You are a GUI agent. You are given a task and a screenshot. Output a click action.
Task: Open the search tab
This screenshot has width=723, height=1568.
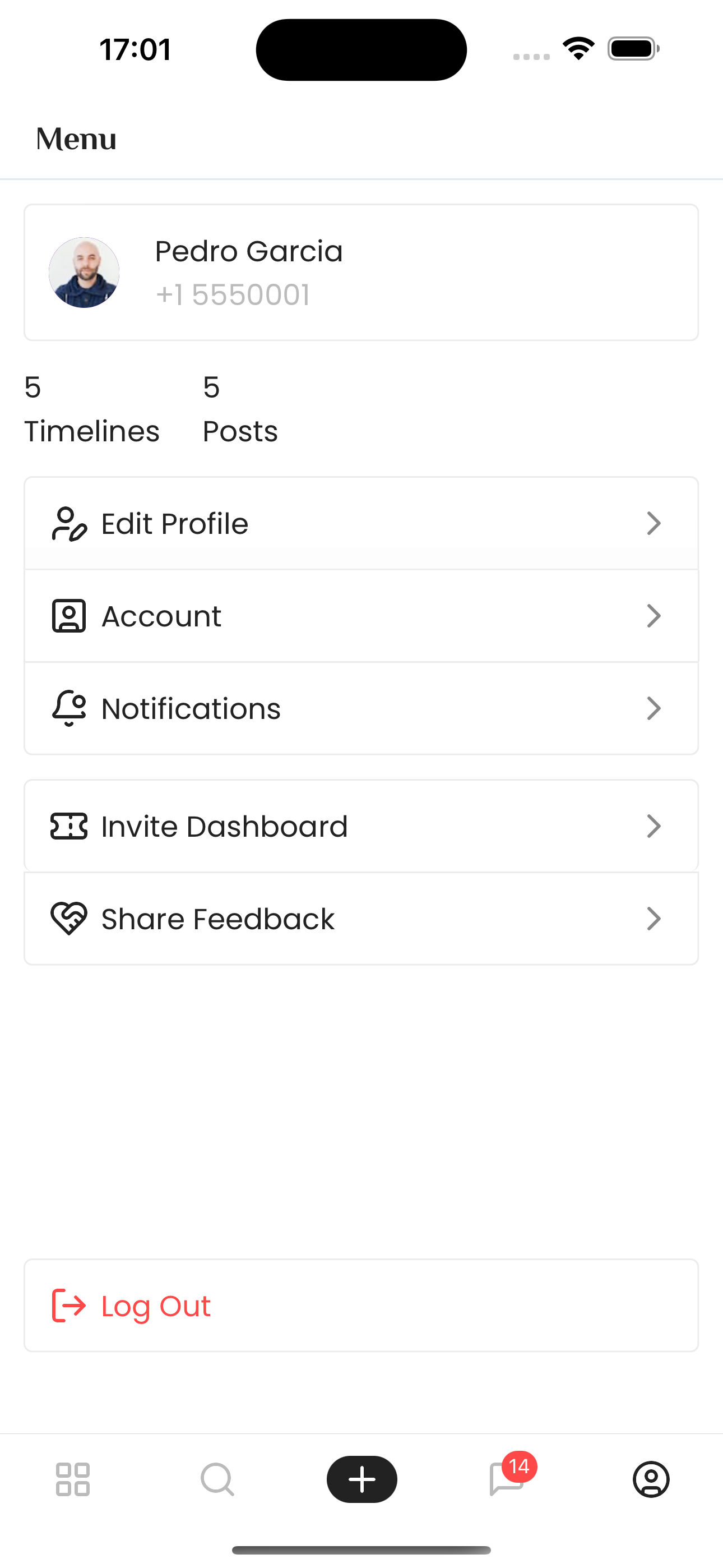pyautogui.click(x=217, y=1479)
